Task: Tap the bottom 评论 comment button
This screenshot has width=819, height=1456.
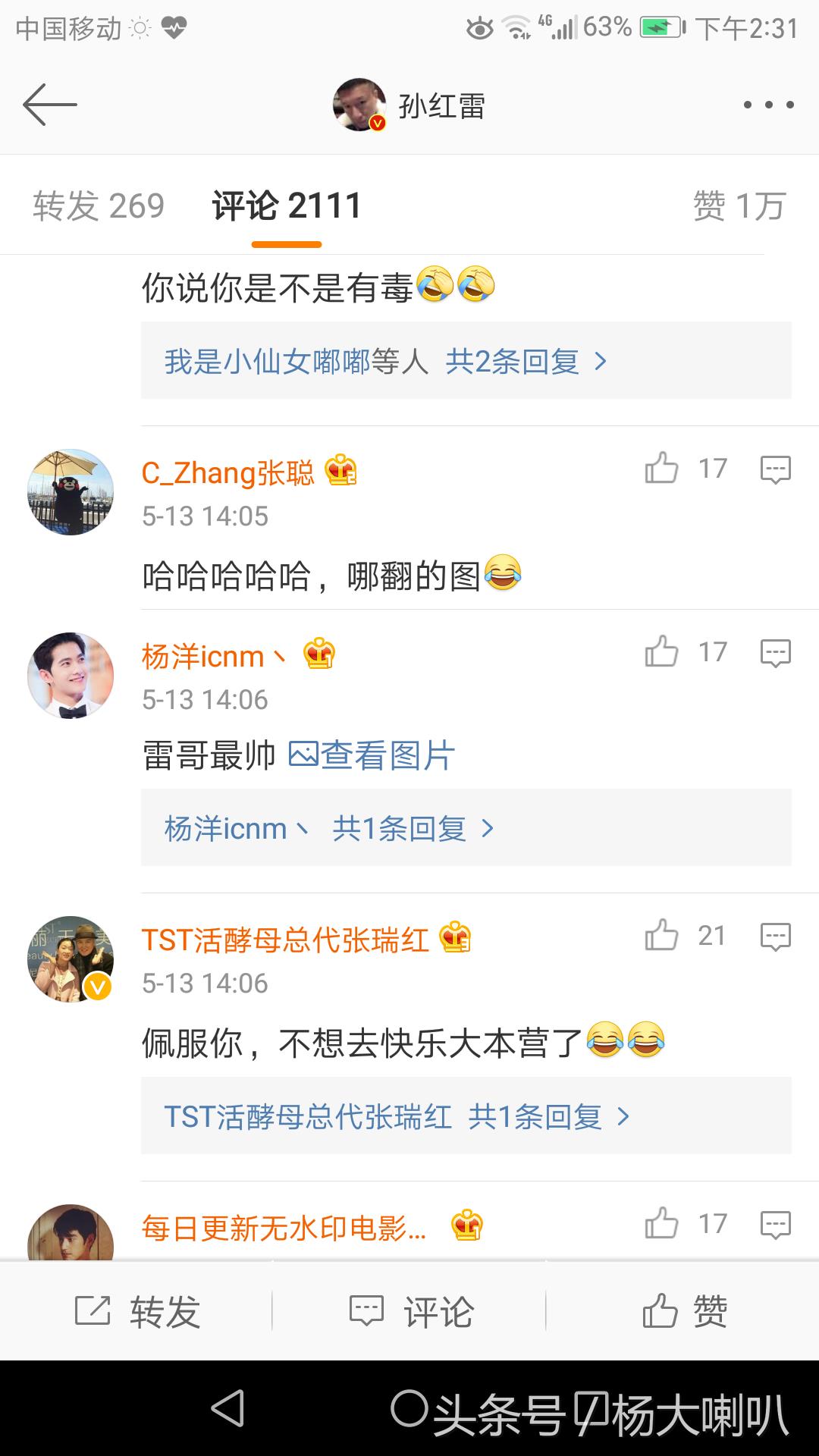Action: (x=411, y=1311)
